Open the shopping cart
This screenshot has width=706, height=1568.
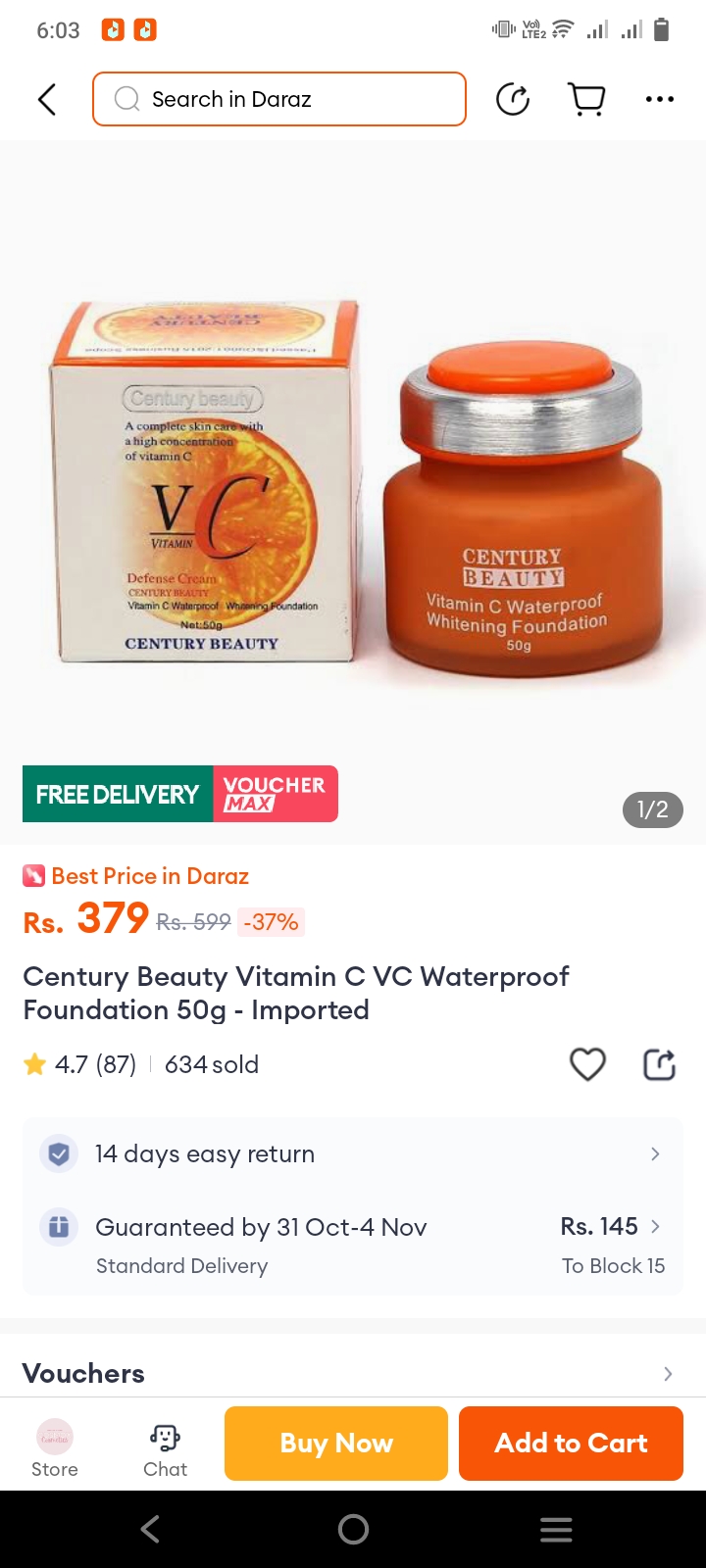(x=586, y=99)
